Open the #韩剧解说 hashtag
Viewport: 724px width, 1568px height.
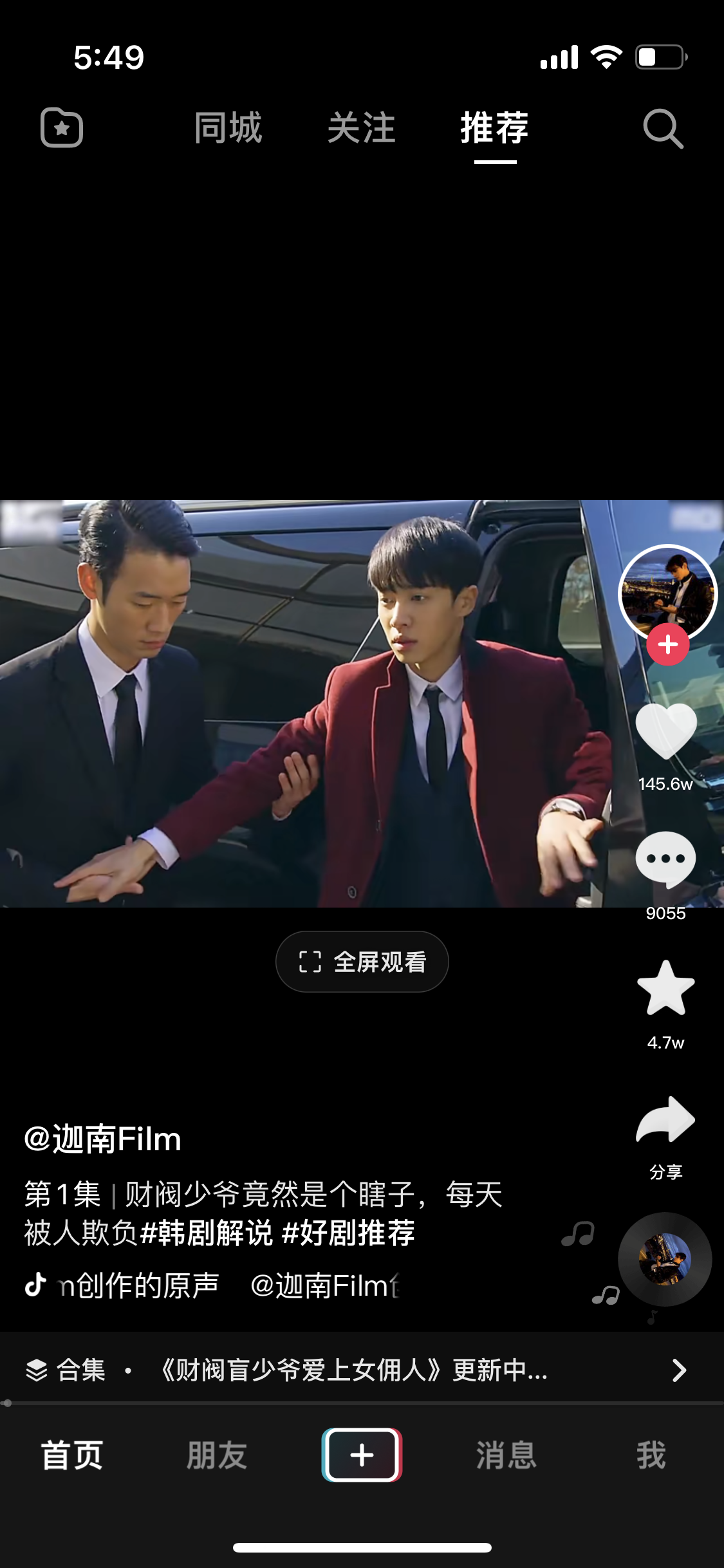[x=207, y=1233]
